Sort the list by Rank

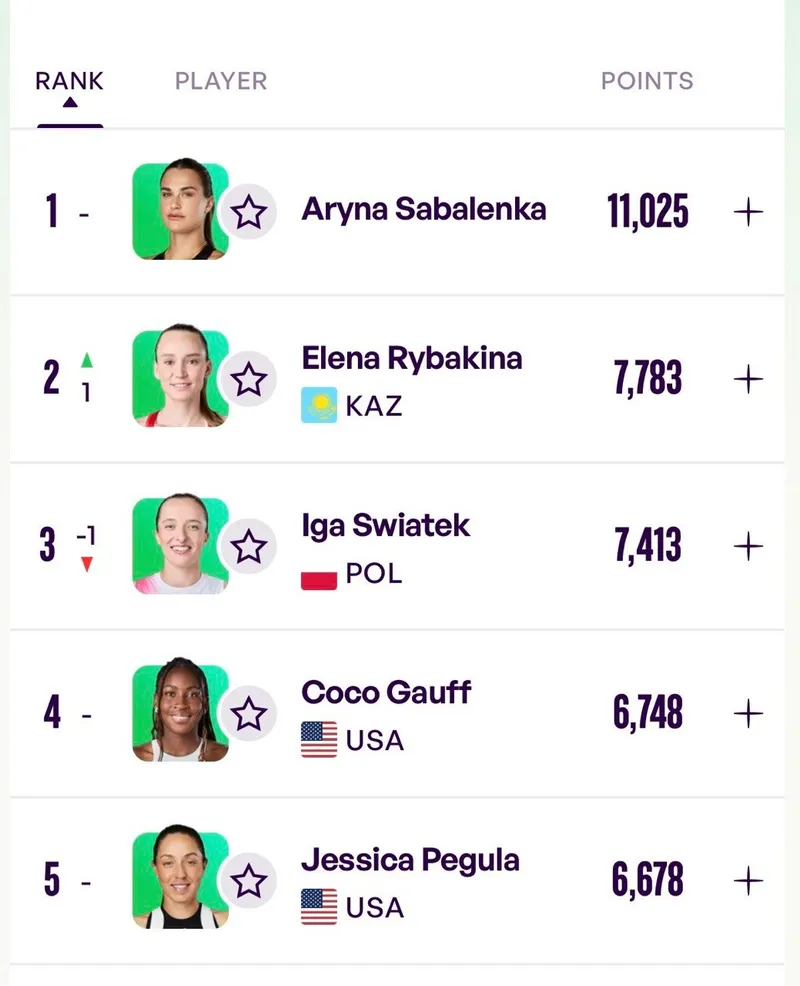(69, 81)
